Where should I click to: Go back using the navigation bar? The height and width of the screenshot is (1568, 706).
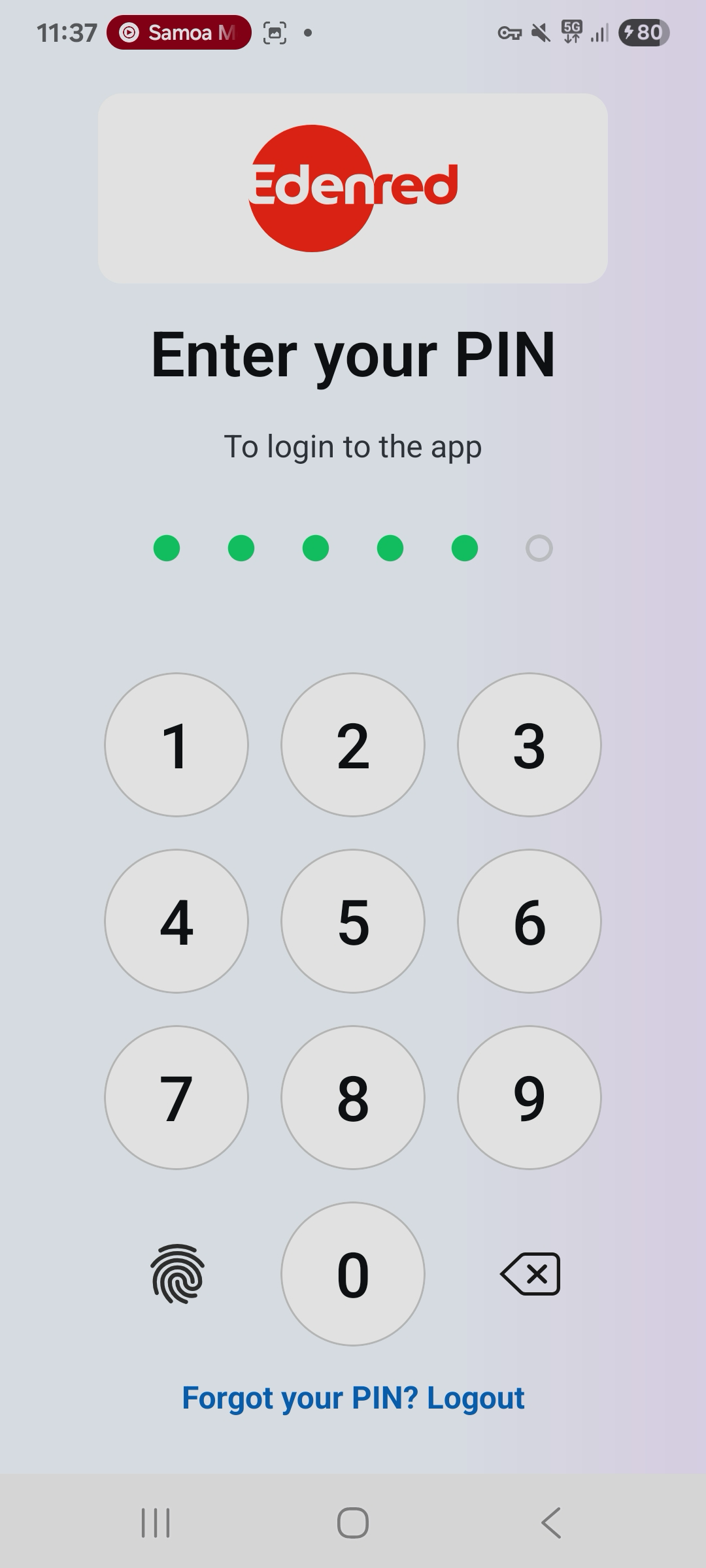(551, 1523)
